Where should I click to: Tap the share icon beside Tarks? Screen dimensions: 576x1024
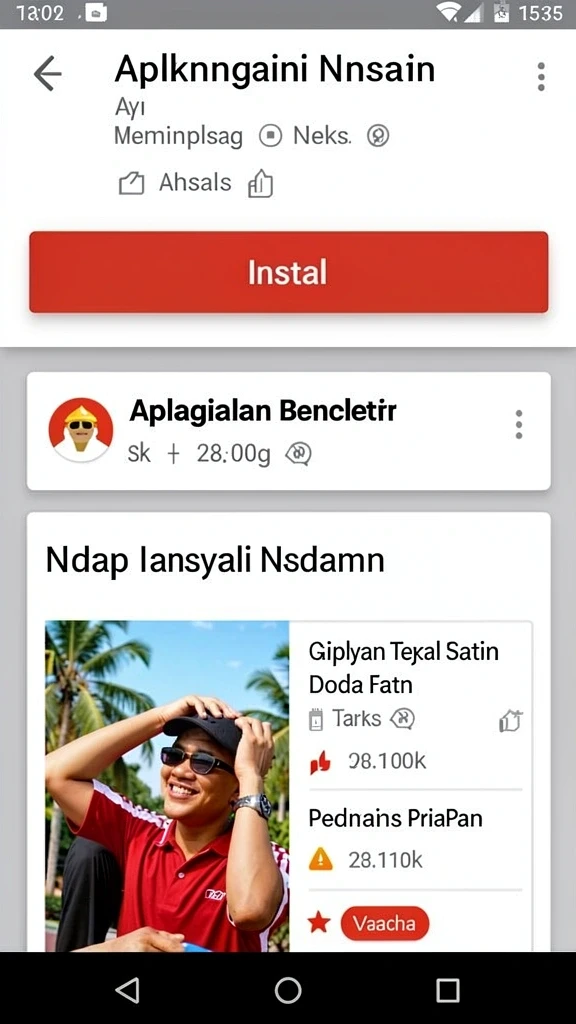[x=510, y=721]
